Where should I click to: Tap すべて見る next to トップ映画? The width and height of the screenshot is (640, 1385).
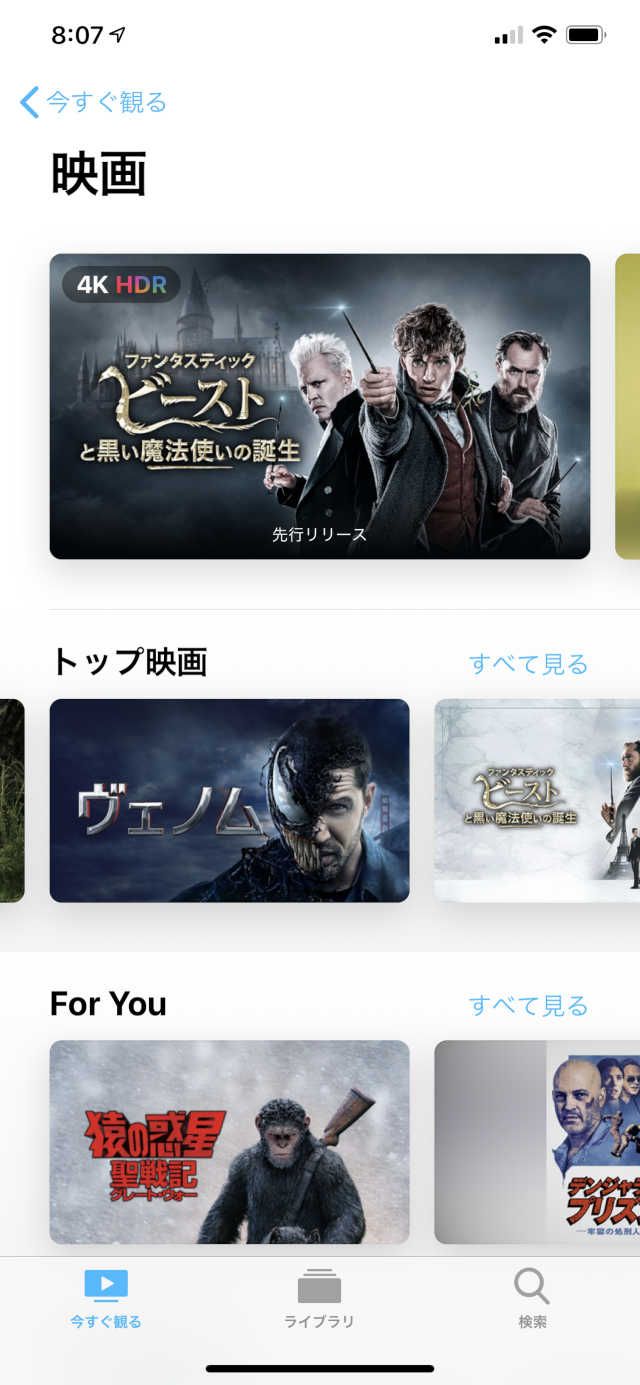point(528,664)
